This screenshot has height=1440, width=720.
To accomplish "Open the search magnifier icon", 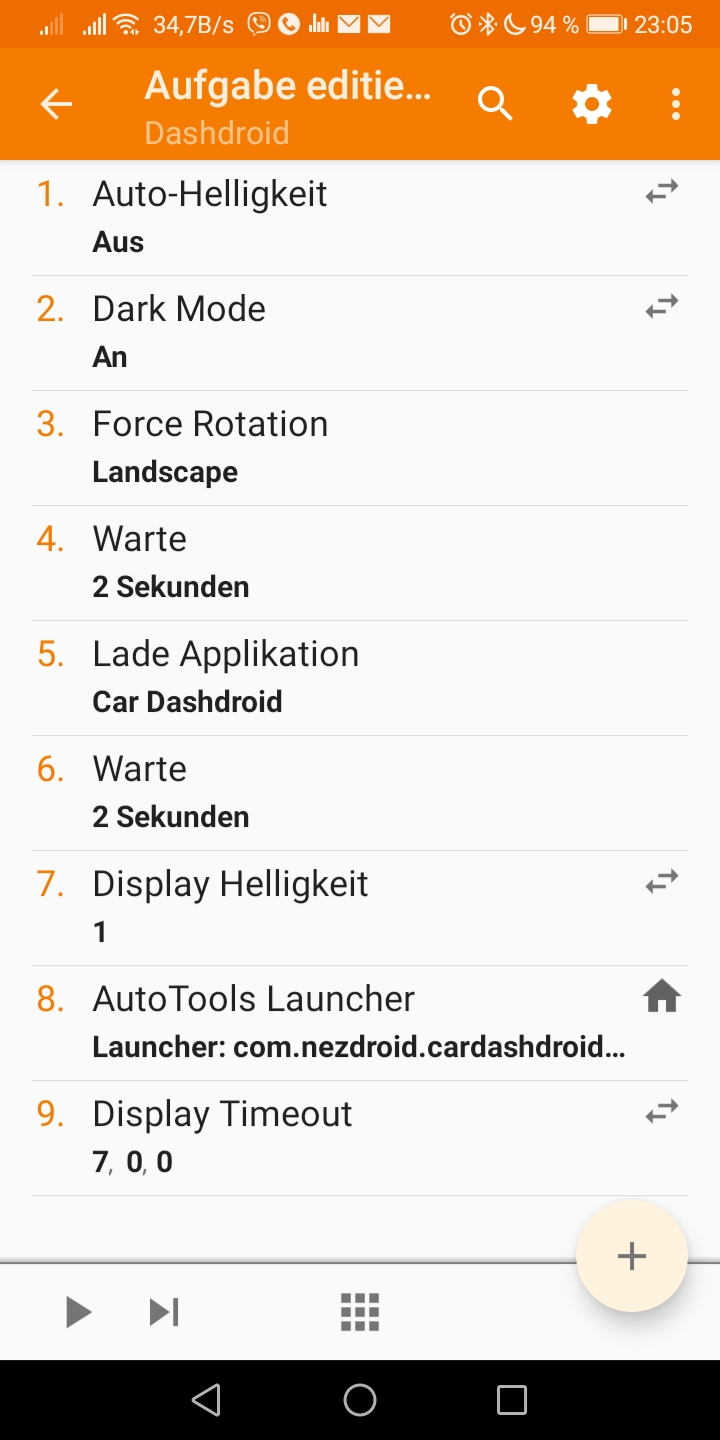I will pyautogui.click(x=495, y=104).
